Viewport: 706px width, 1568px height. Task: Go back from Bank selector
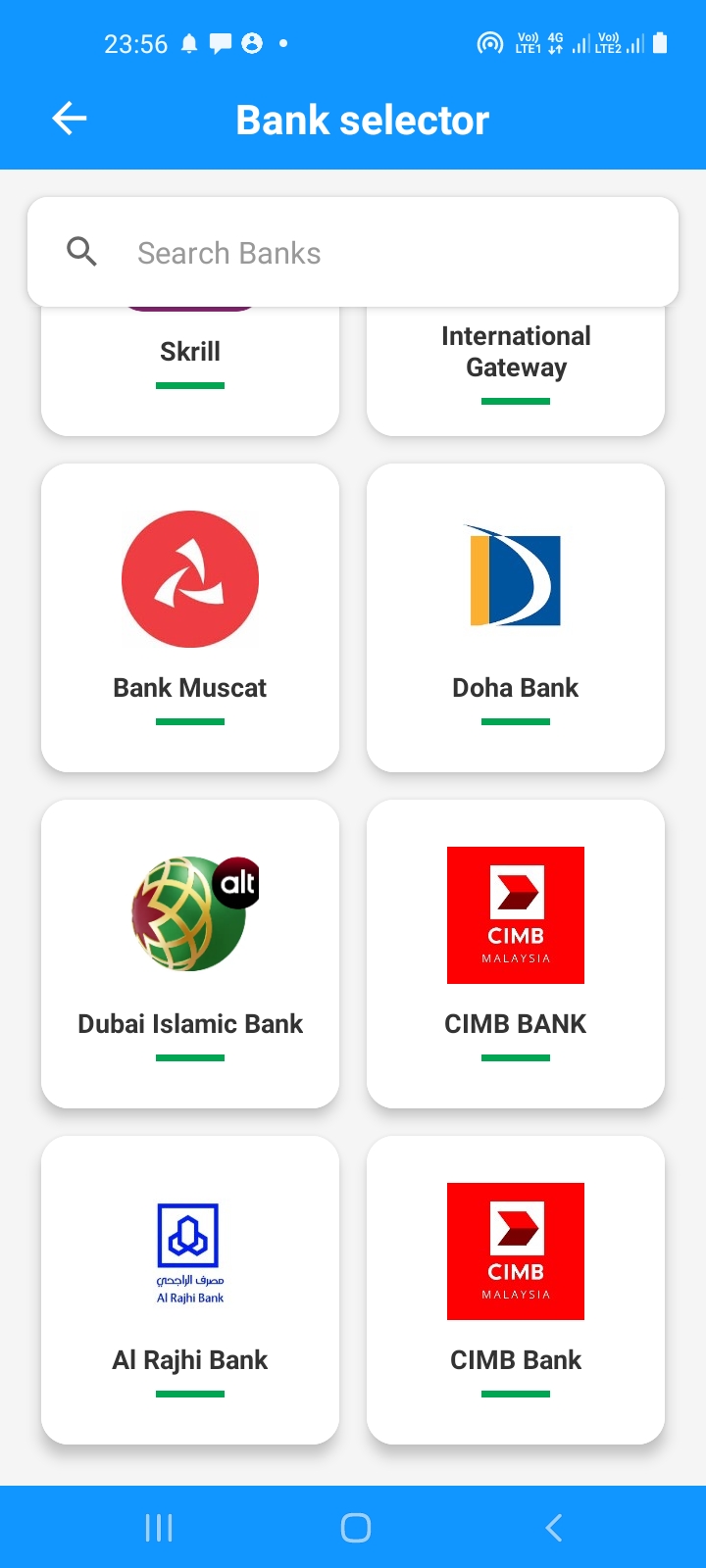(70, 120)
